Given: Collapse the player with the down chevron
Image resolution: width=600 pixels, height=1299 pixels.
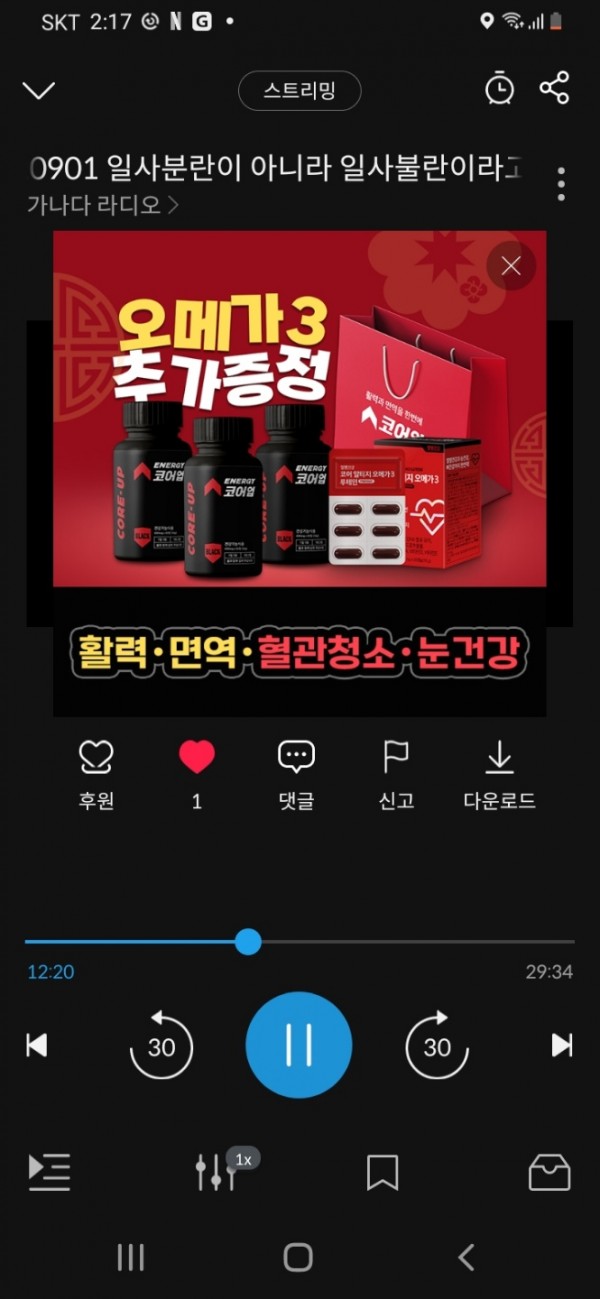Looking at the screenshot, I should (x=39, y=91).
